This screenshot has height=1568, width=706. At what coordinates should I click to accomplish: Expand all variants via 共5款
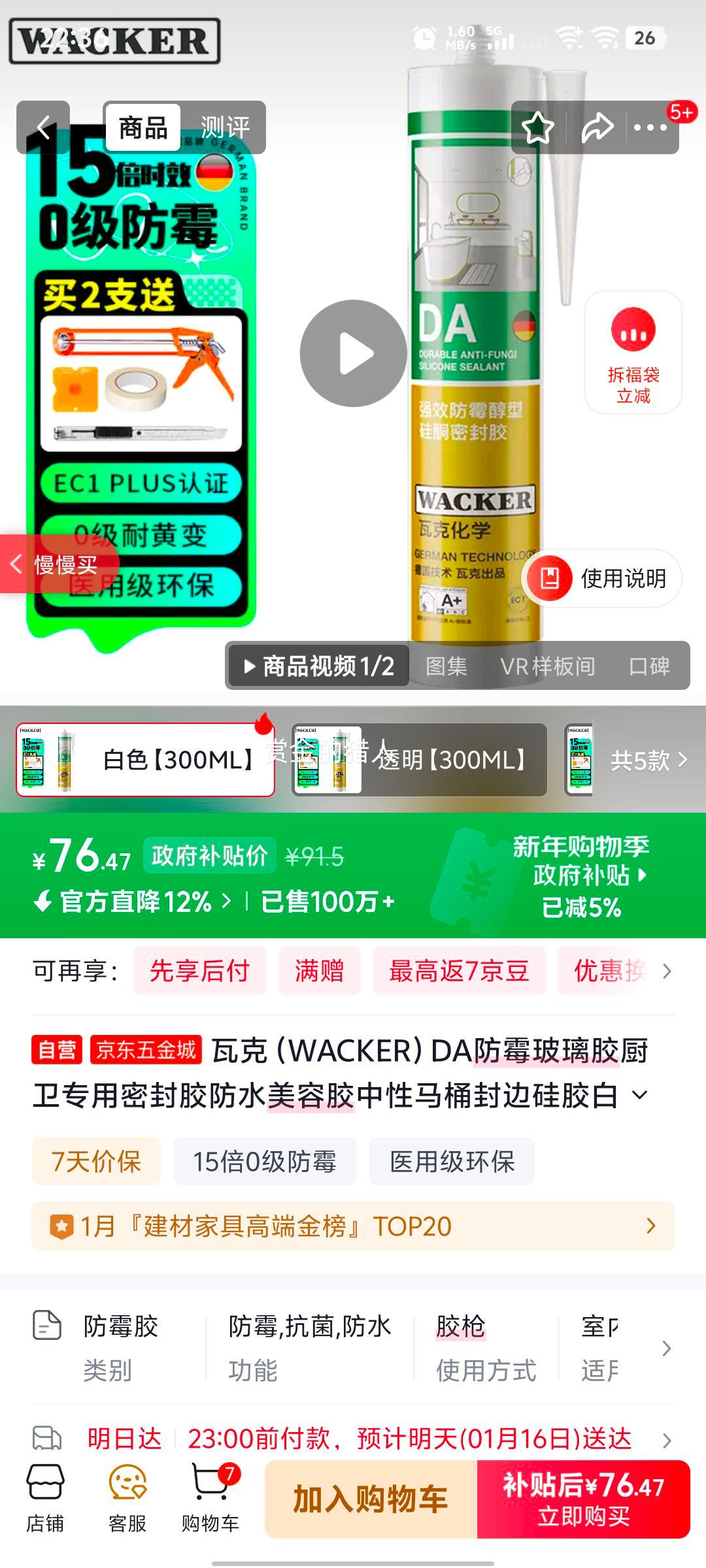point(646,760)
